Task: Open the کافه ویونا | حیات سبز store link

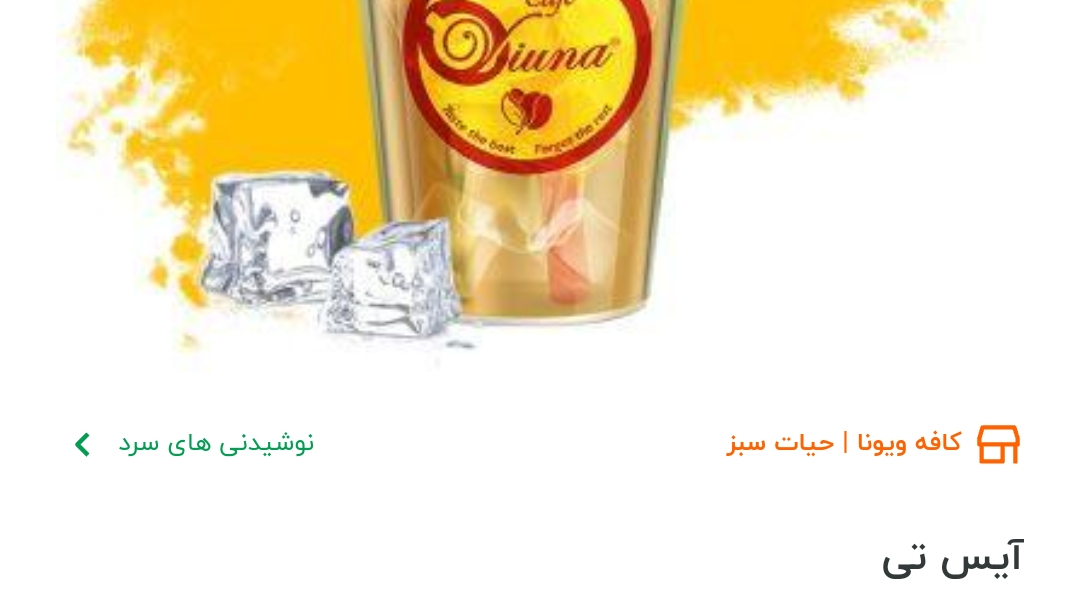Action: point(843,442)
